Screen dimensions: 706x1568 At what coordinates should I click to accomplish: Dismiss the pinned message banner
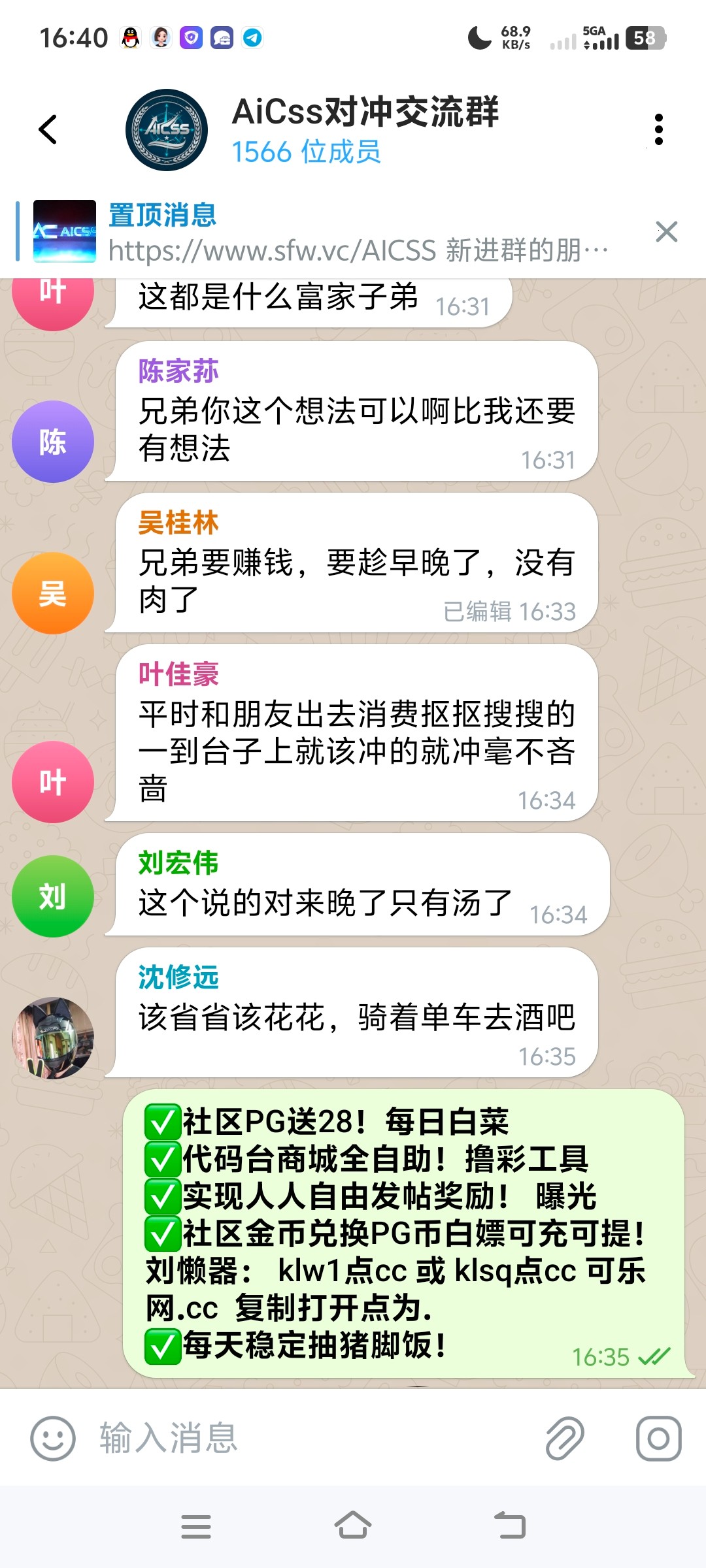pos(666,232)
